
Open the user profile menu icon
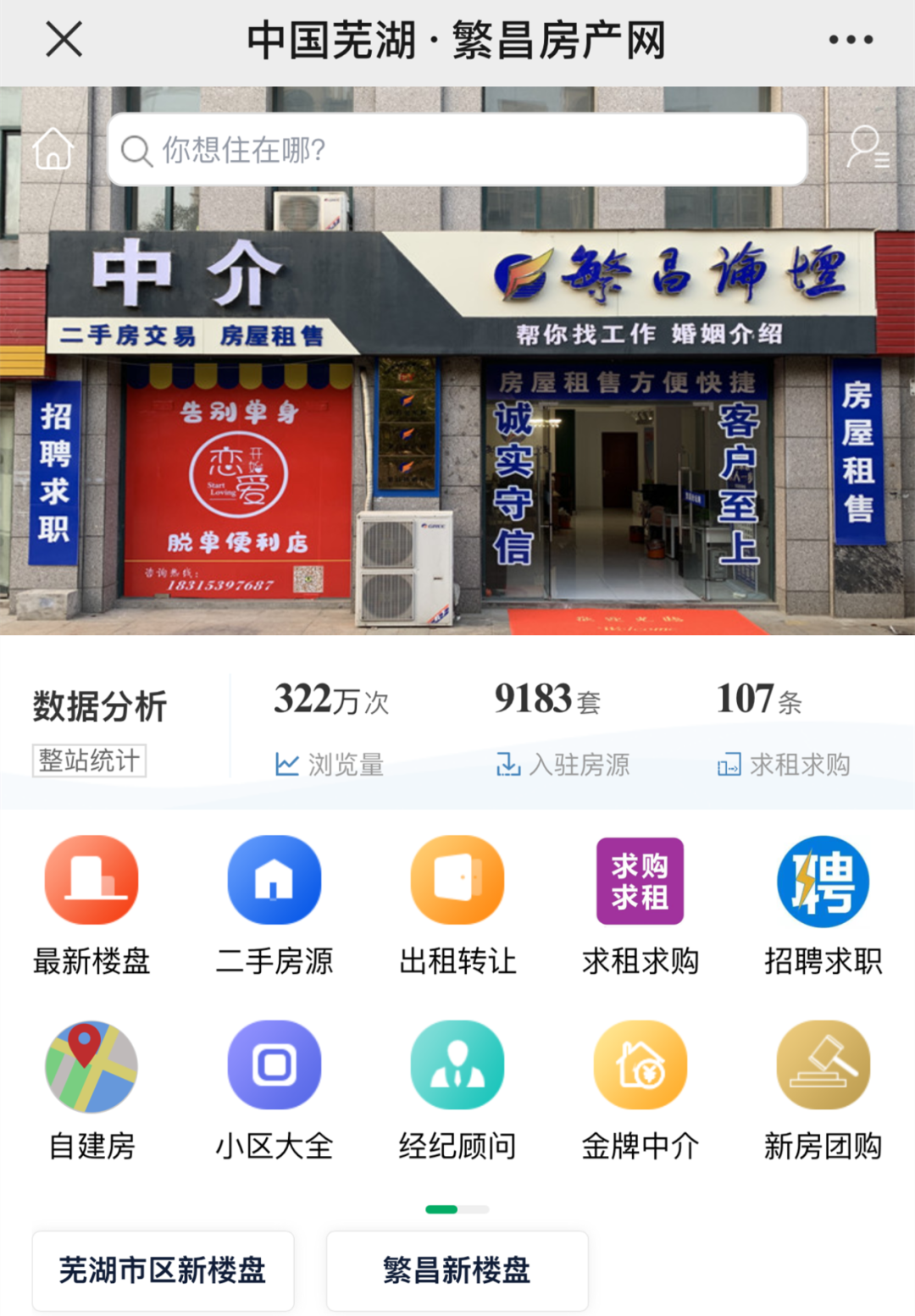(868, 149)
